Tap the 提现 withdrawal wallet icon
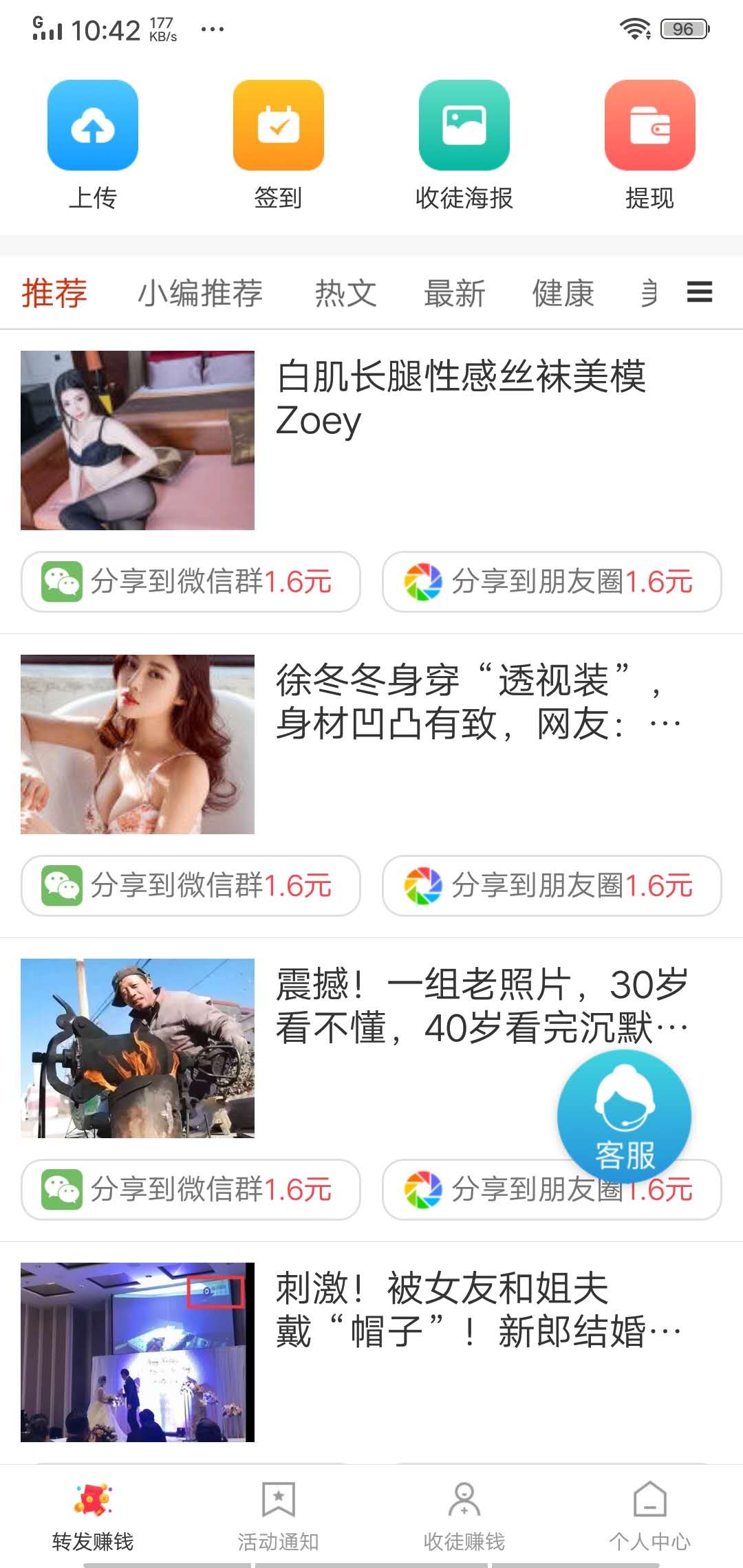The height and width of the screenshot is (1568, 743). 650,127
